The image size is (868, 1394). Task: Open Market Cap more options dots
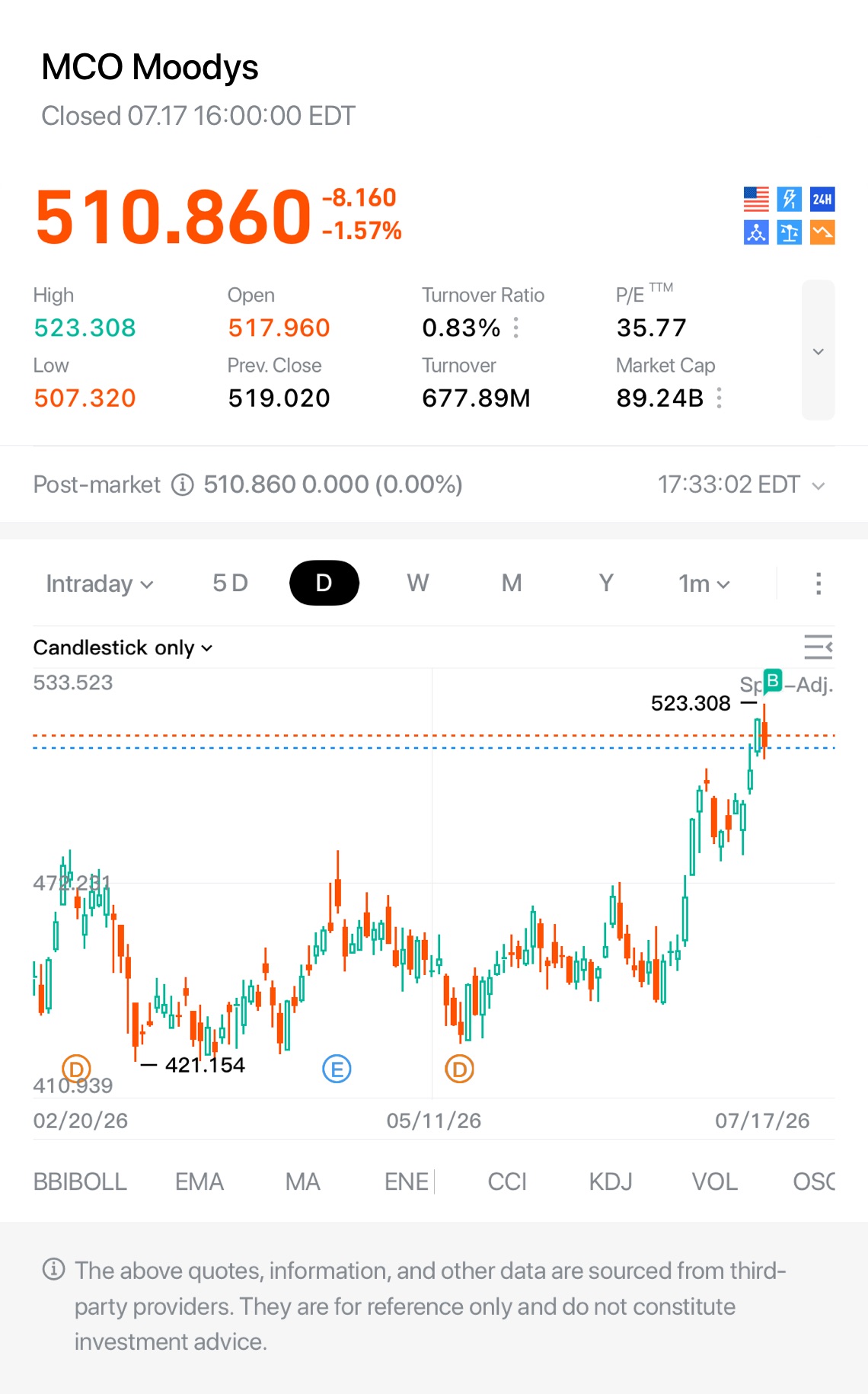[719, 398]
